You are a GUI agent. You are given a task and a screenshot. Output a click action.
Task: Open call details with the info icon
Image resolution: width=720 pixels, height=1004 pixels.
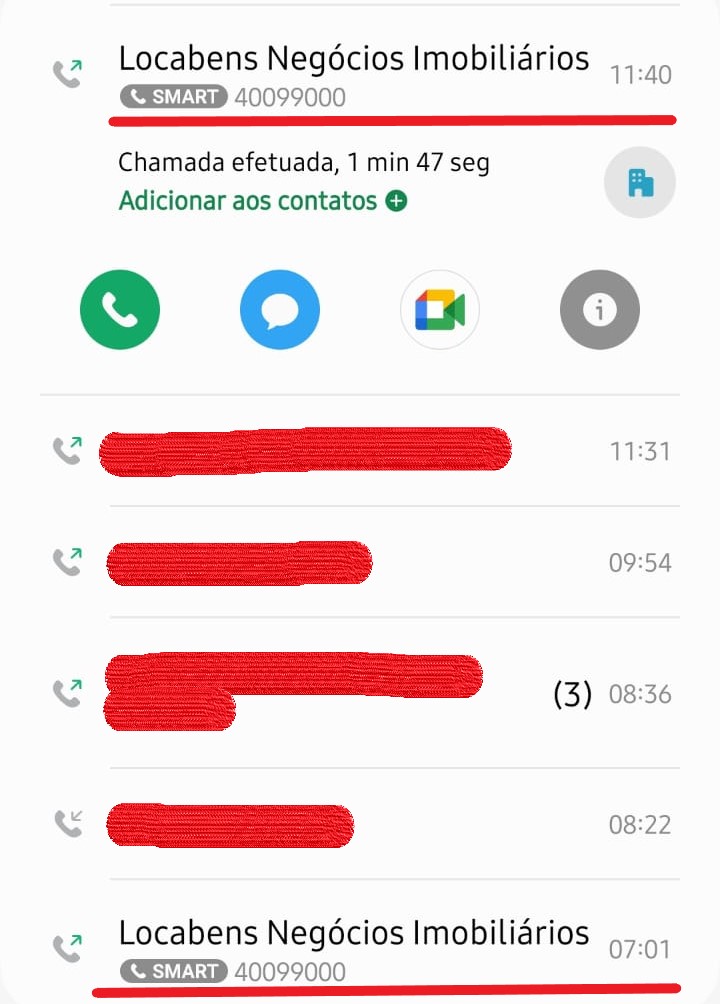coord(600,310)
